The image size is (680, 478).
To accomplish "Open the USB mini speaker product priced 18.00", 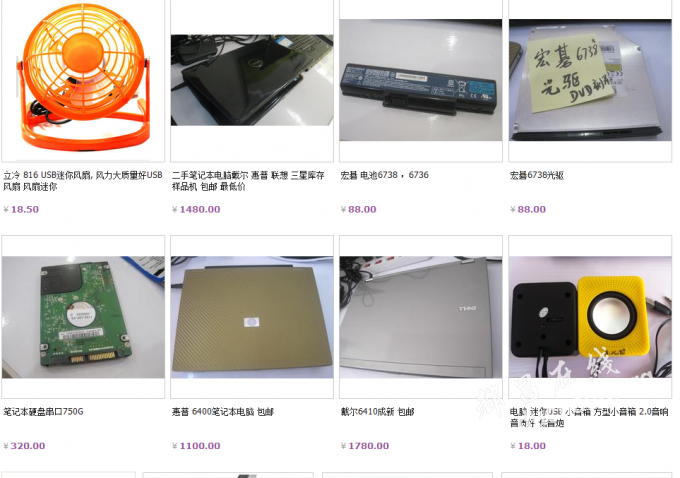I will [590, 317].
